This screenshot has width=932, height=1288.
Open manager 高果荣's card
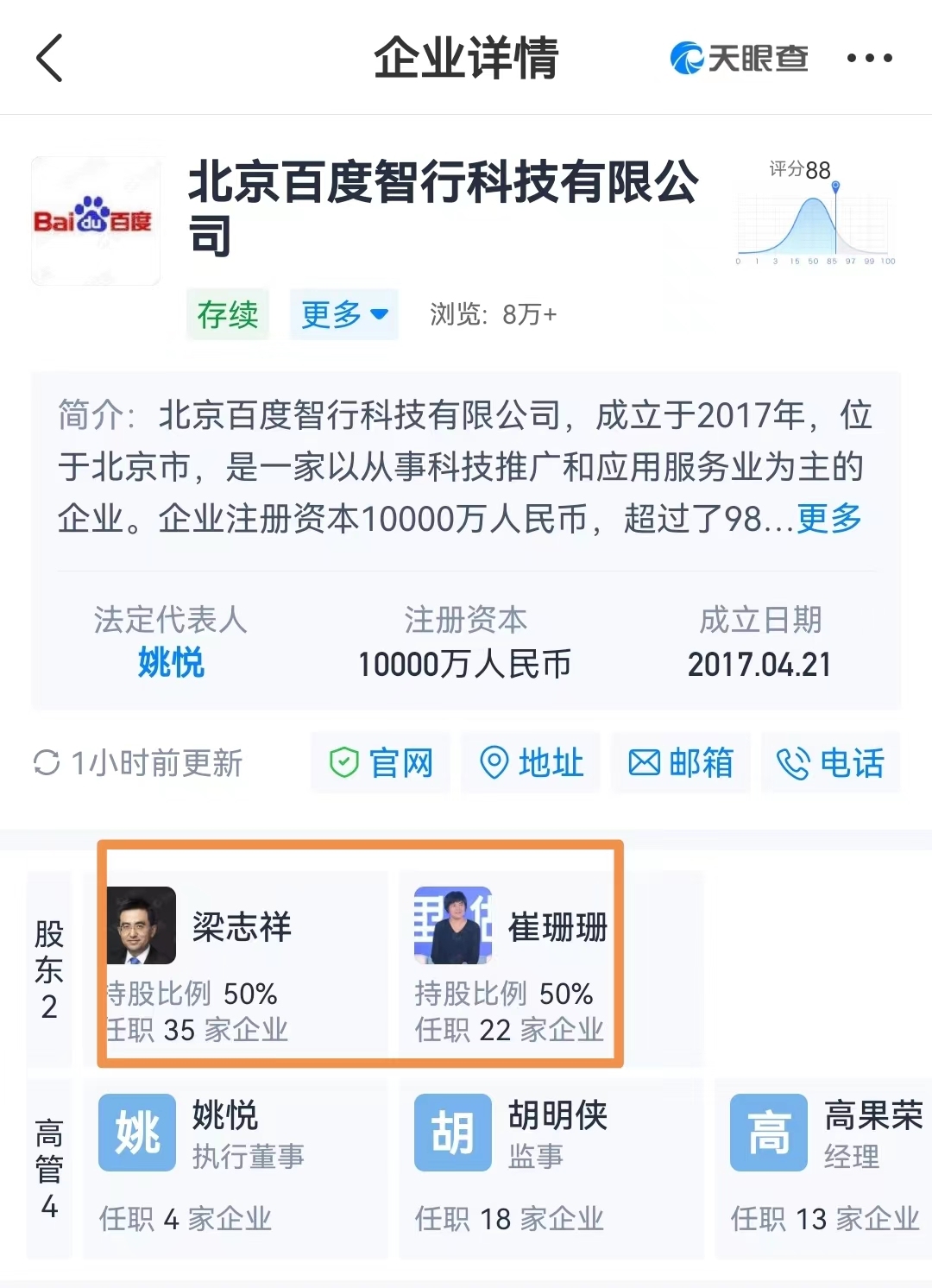(x=824, y=1167)
